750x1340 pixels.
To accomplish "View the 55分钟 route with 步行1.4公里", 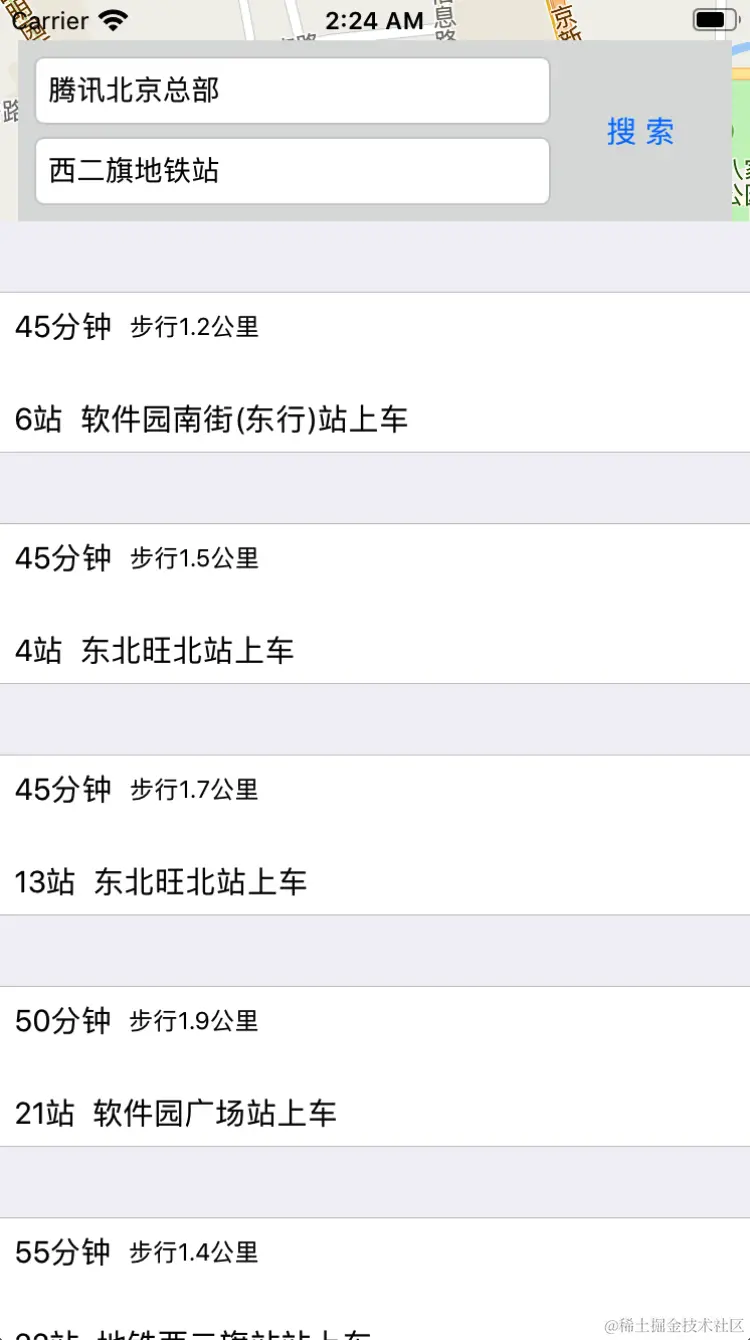I will pyautogui.click(x=375, y=1275).
